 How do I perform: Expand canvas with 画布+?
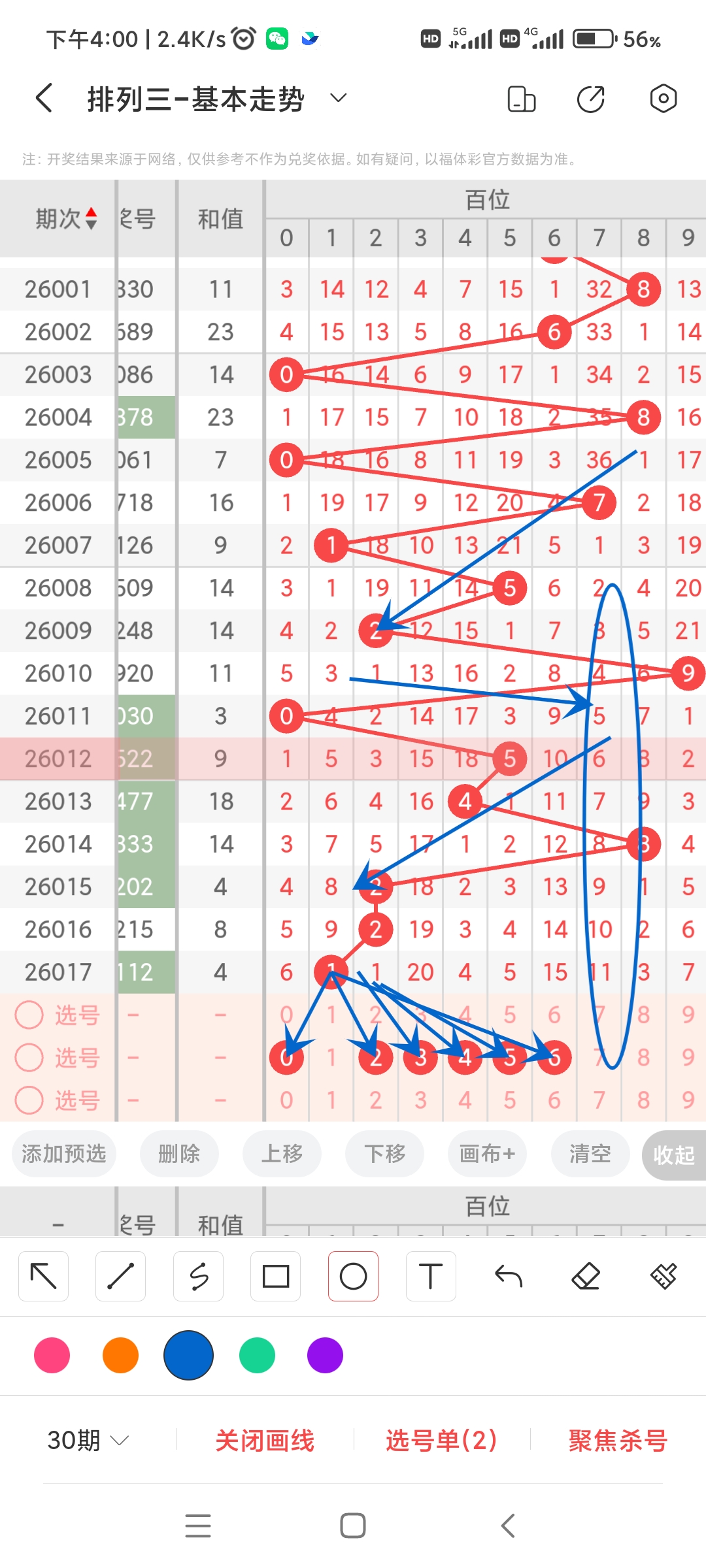click(487, 1154)
